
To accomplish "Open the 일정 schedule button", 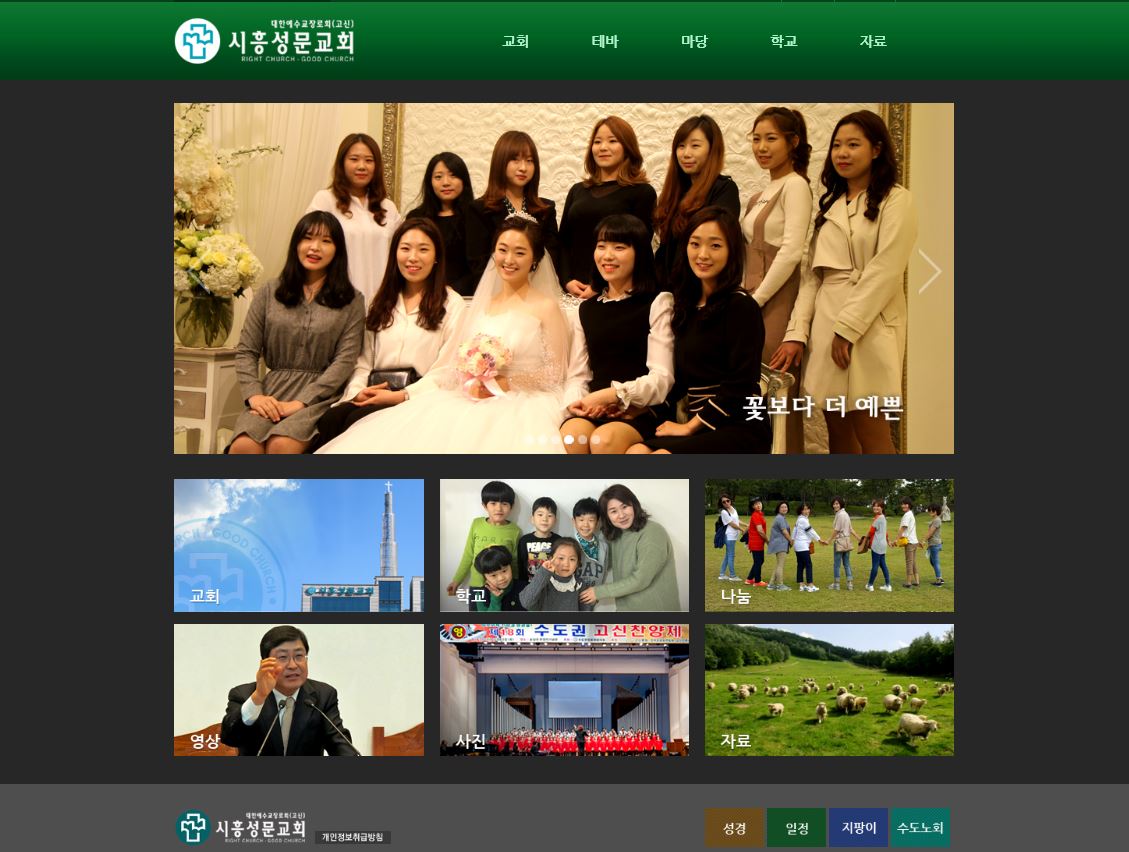I will click(796, 828).
